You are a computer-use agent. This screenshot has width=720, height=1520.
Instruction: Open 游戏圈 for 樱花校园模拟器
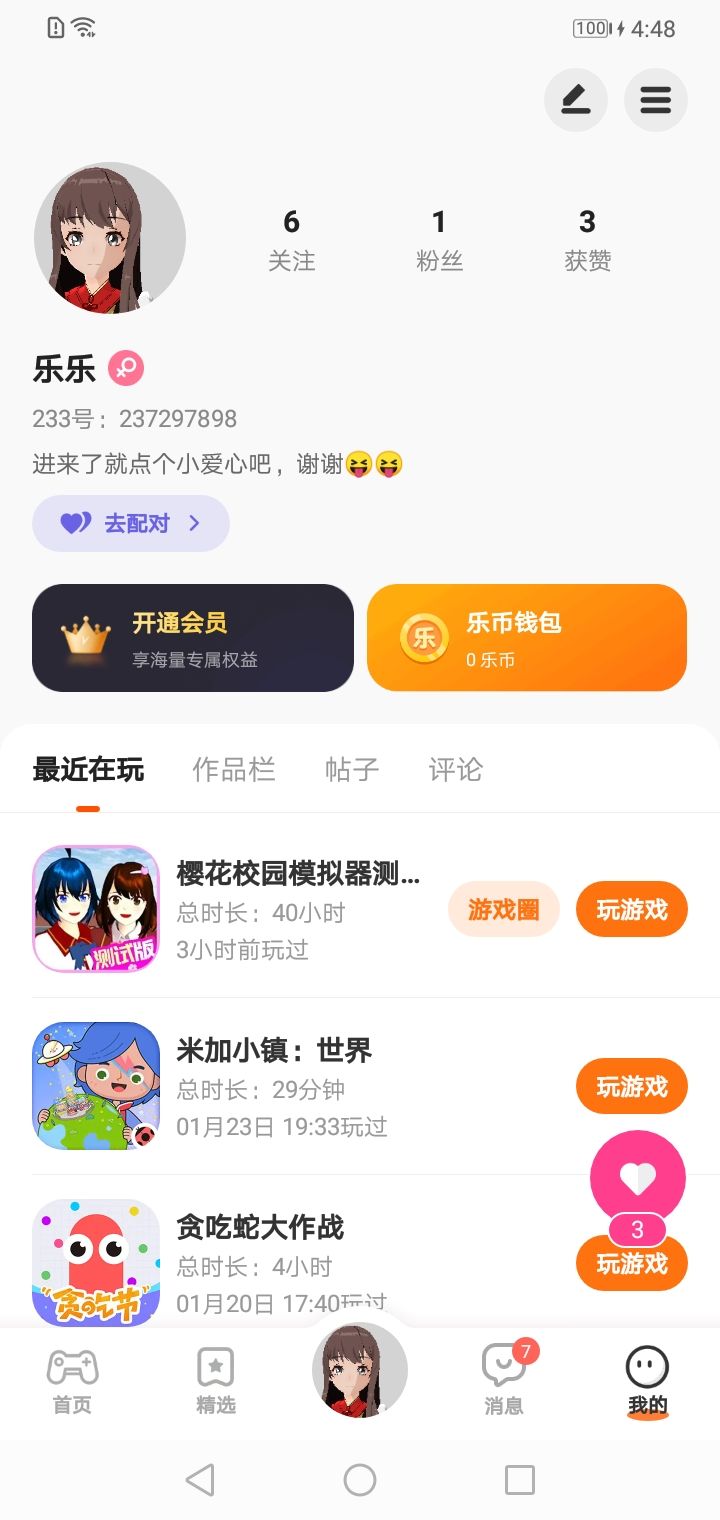[x=503, y=910]
